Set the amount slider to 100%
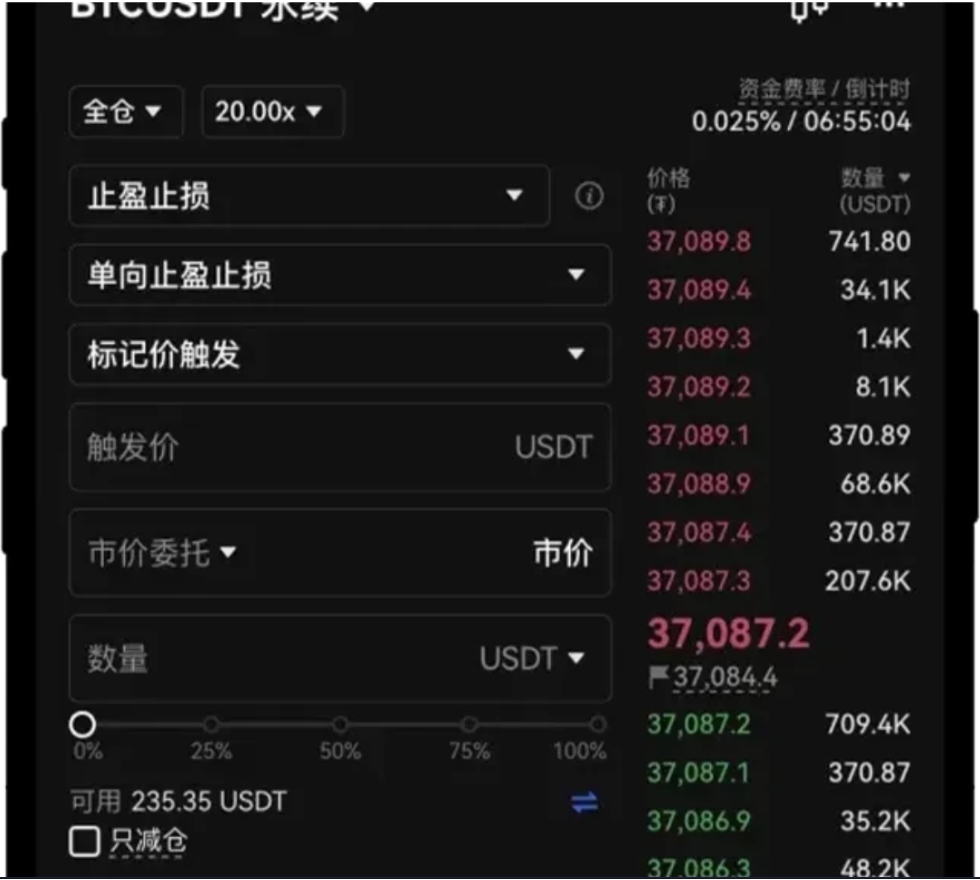 [x=598, y=725]
